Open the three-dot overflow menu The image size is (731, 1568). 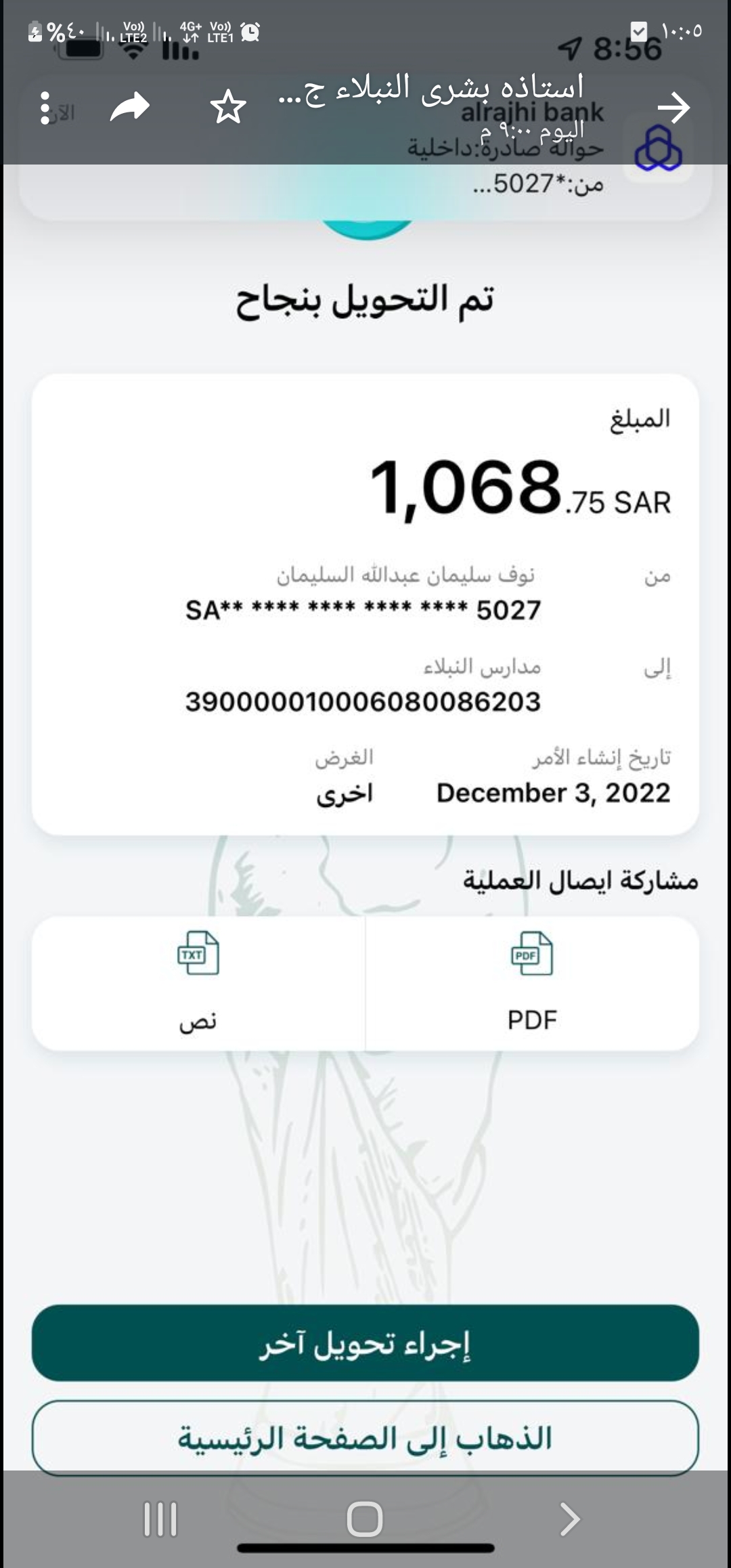coord(45,108)
